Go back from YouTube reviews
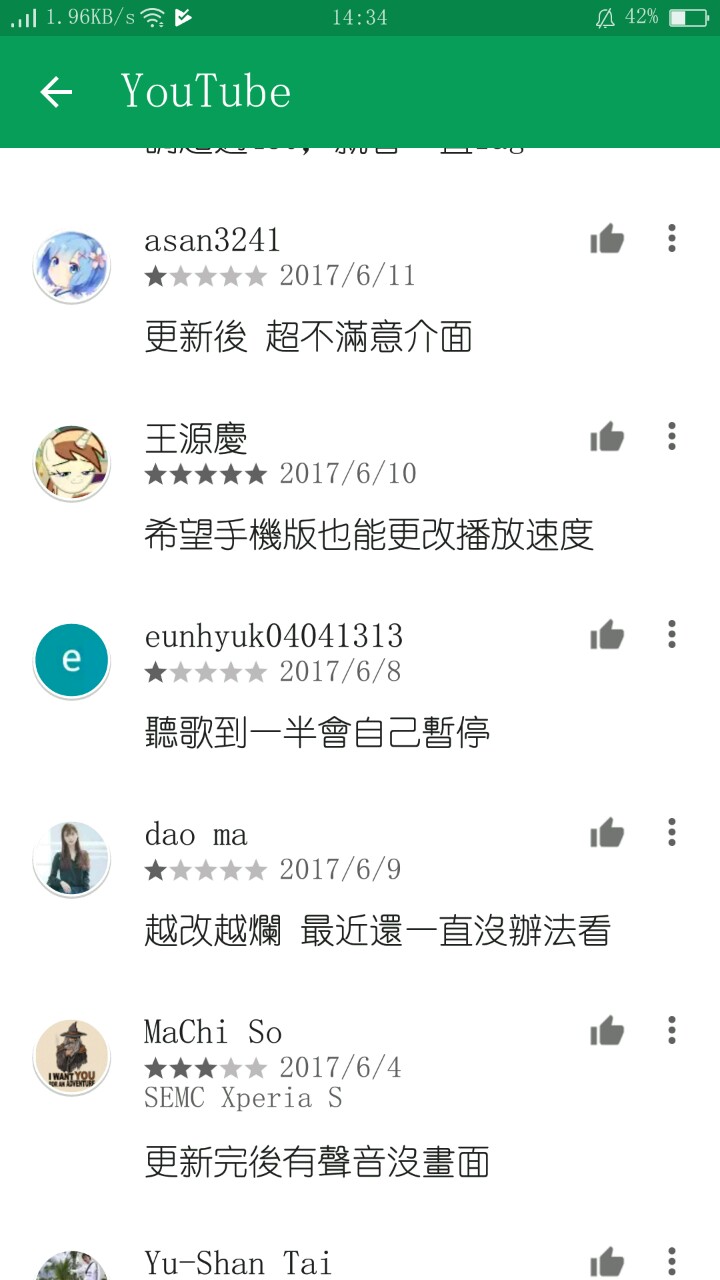This screenshot has height=1280, width=720. [x=56, y=92]
